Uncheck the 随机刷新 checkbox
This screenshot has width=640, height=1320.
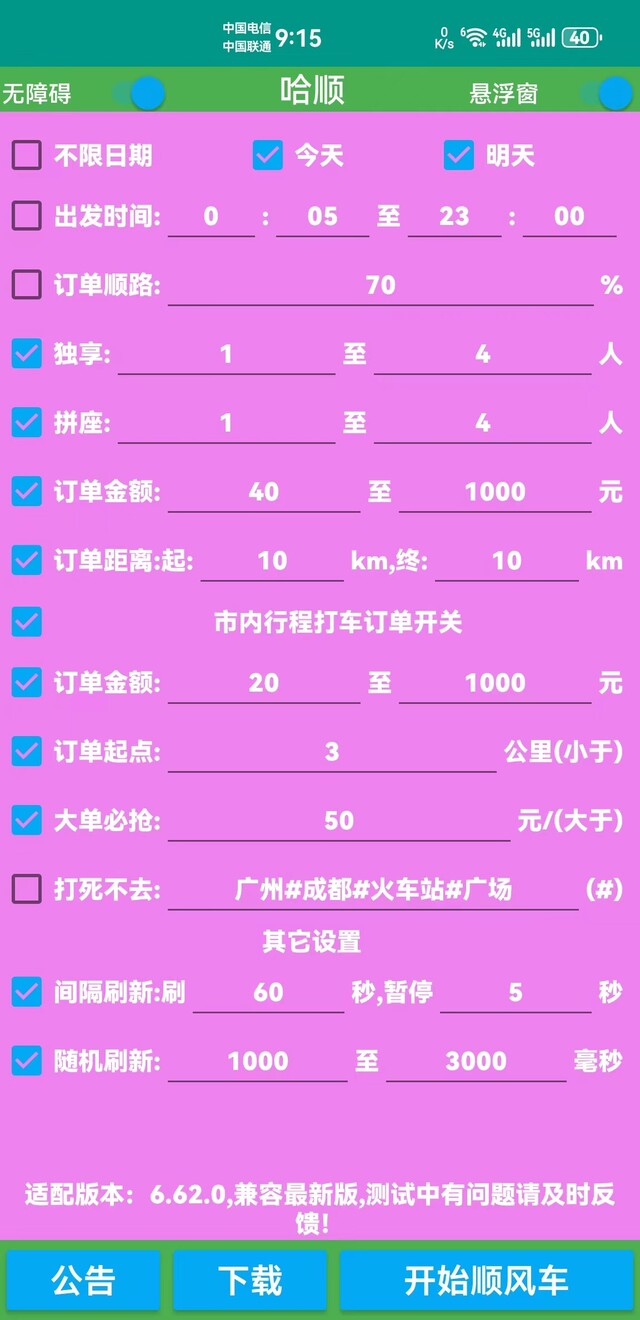click(27, 1061)
